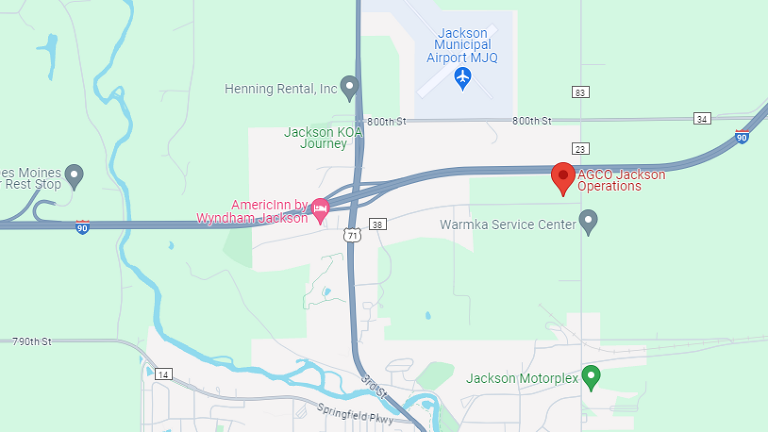Tap the Henning Rental, Inc pin
The height and width of the screenshot is (432, 768).
(349, 87)
